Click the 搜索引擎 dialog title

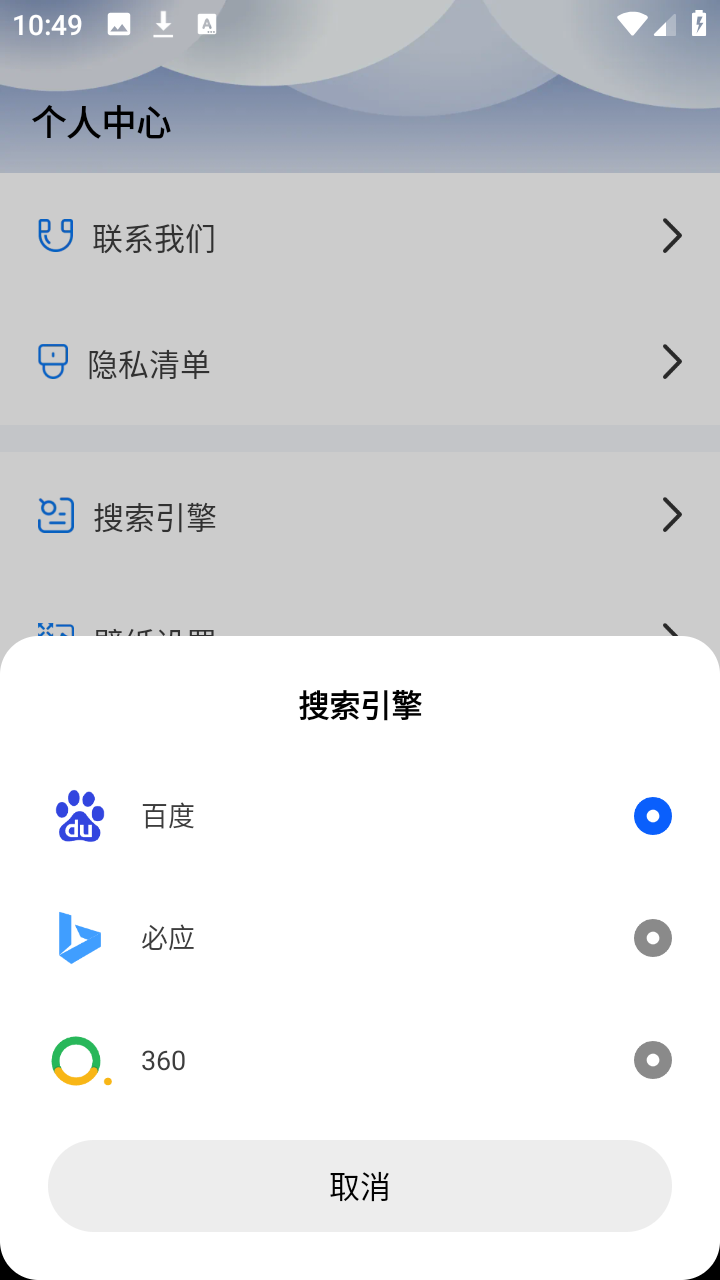[360, 704]
